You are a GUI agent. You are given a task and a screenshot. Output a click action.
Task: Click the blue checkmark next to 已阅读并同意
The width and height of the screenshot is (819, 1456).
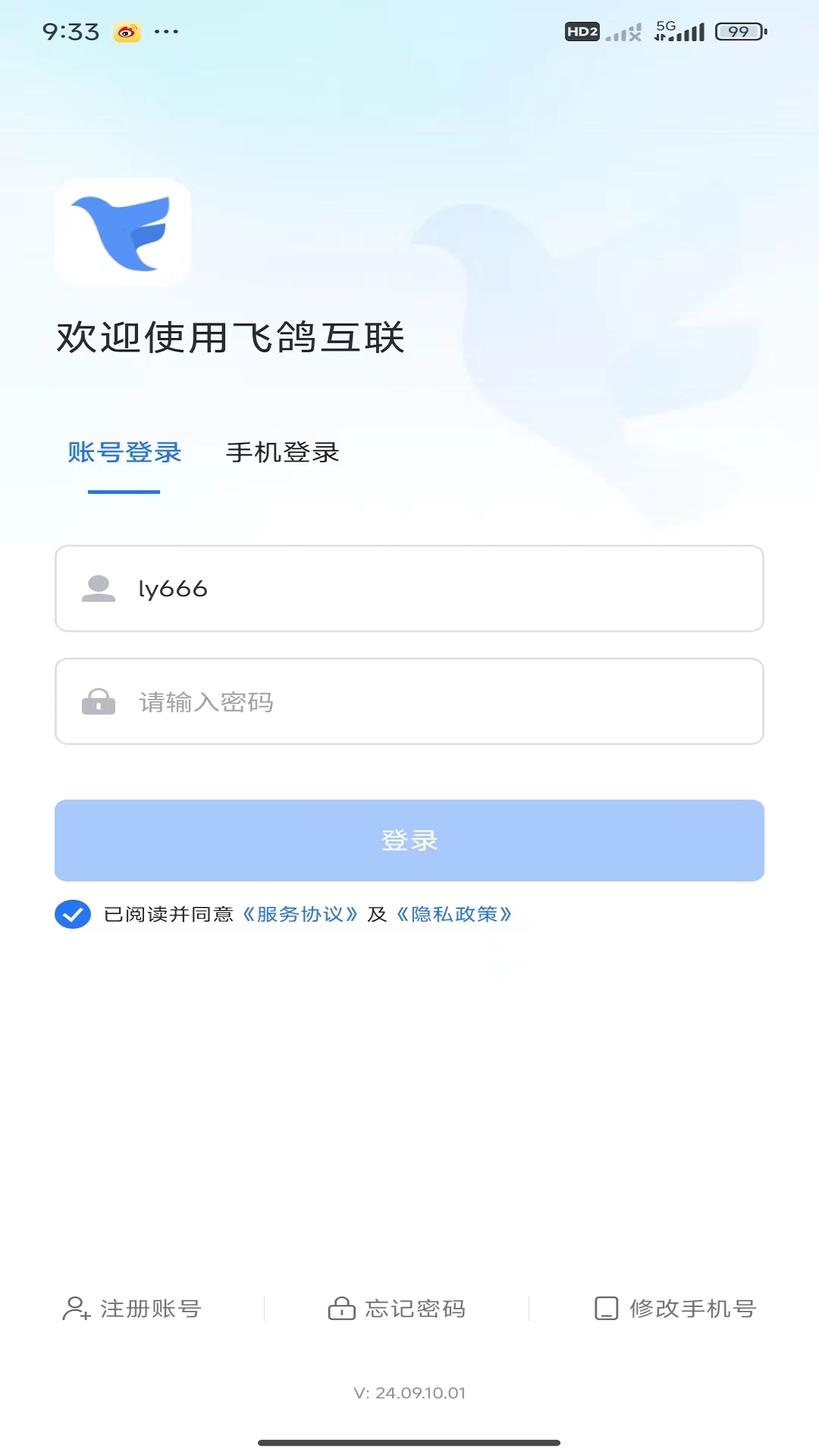pyautogui.click(x=72, y=914)
